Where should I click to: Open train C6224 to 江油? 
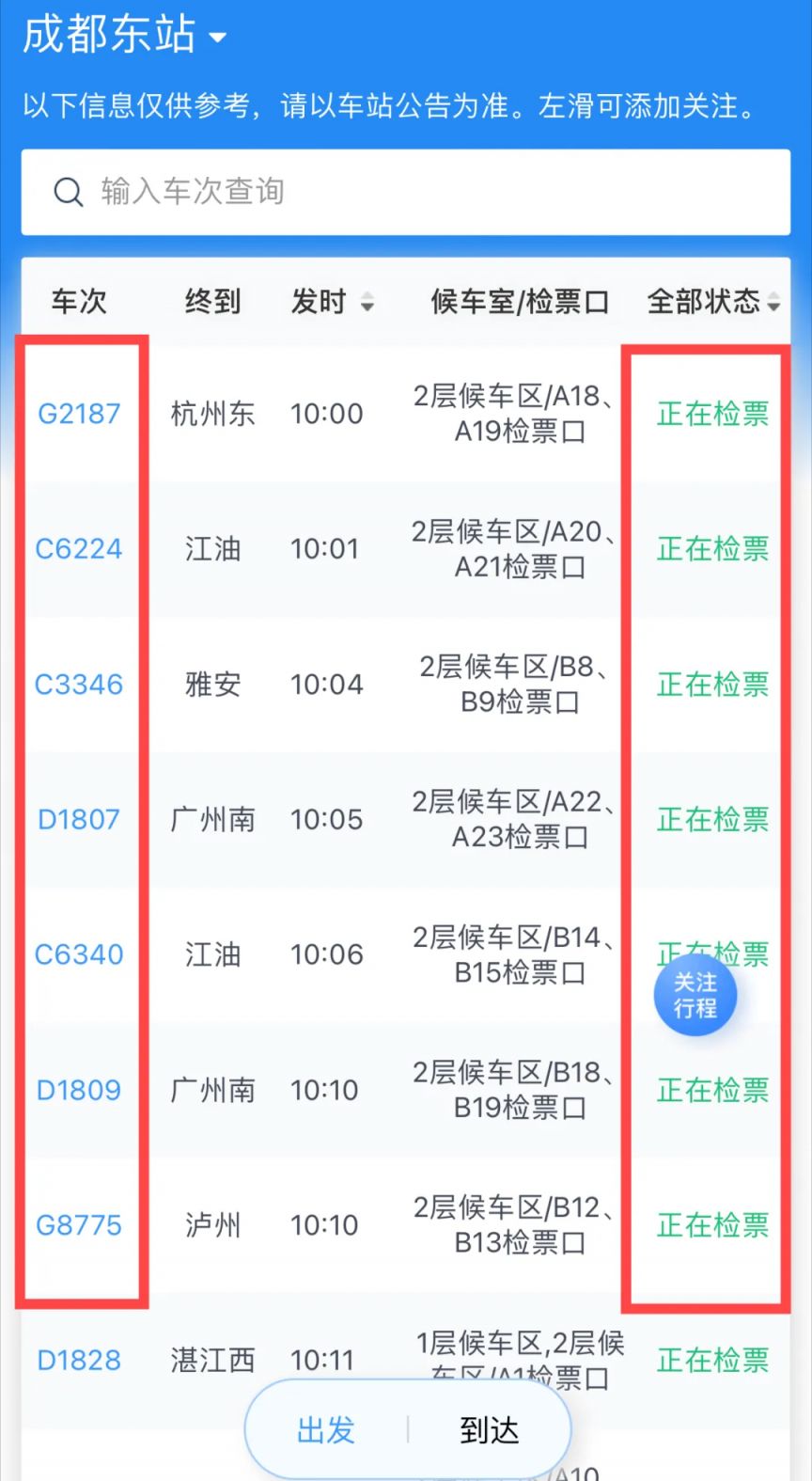pos(79,548)
